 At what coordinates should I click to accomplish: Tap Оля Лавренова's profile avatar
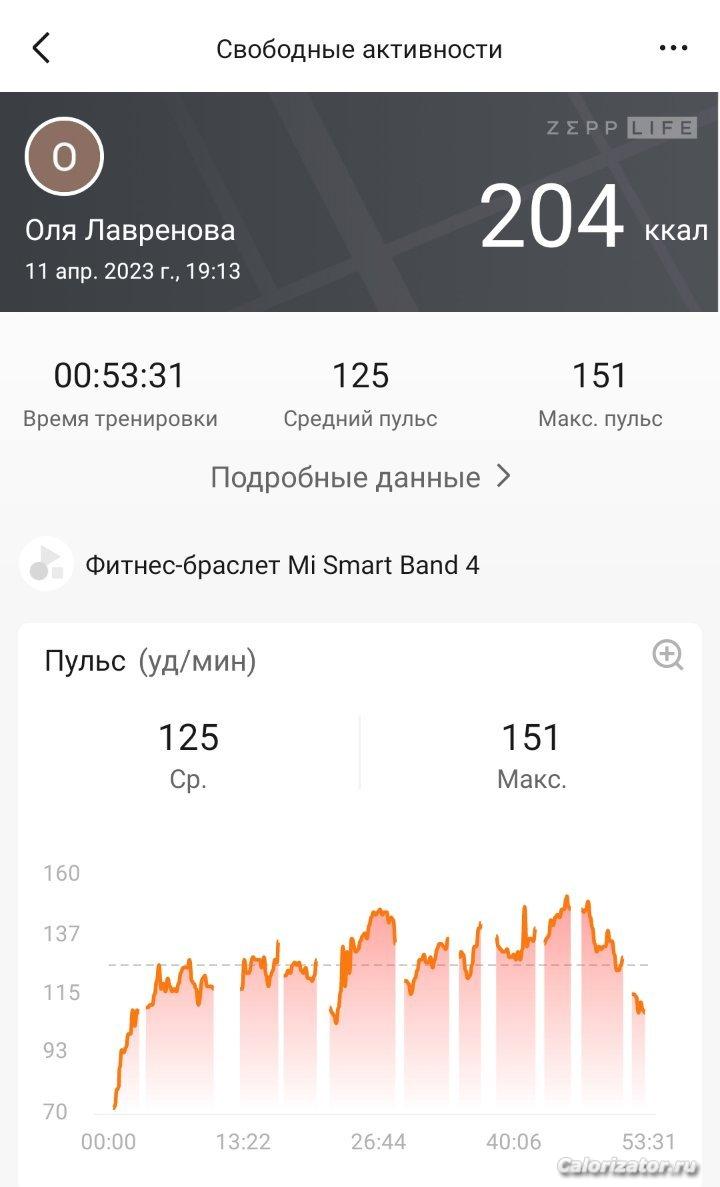tap(64, 157)
